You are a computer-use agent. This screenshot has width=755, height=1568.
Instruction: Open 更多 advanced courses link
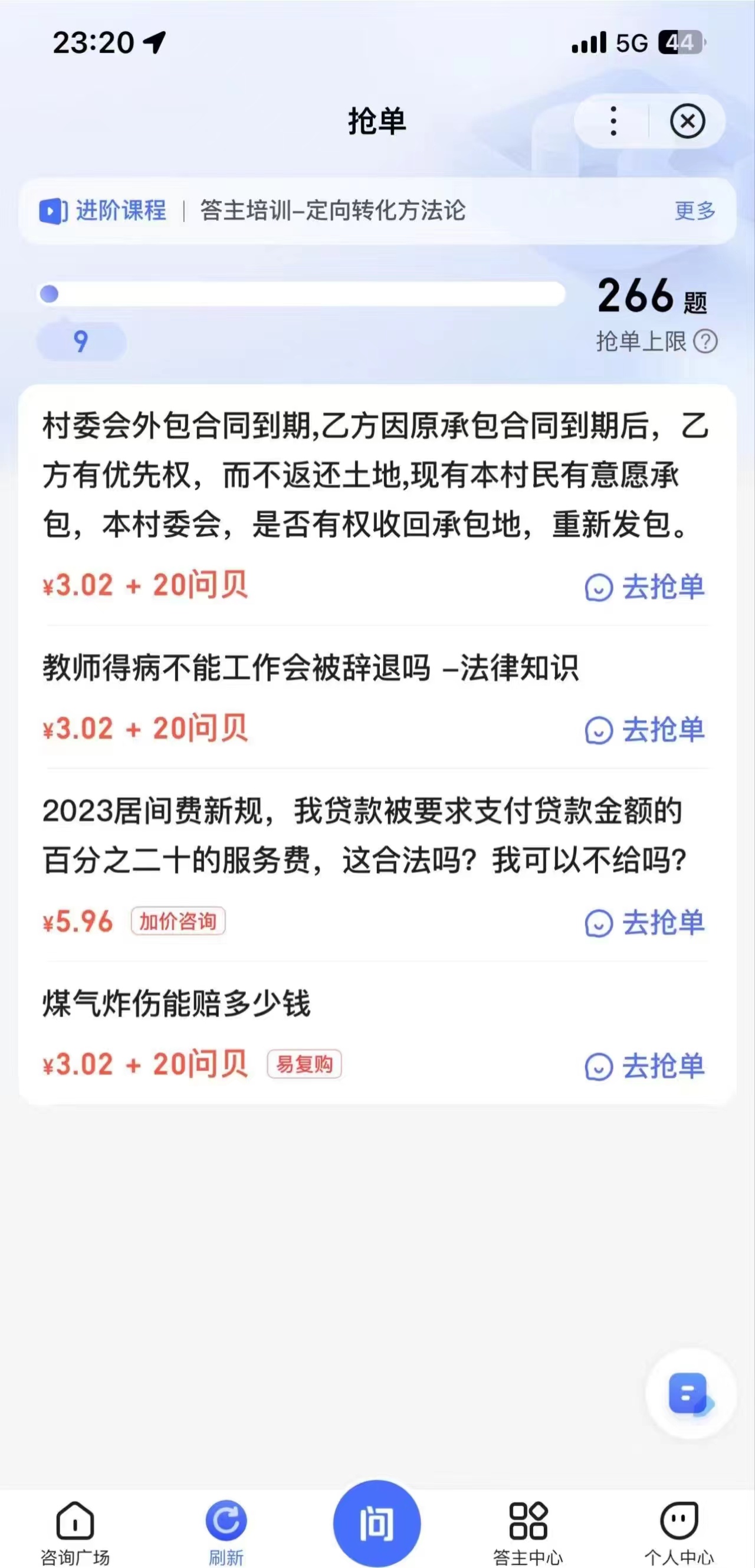click(695, 211)
